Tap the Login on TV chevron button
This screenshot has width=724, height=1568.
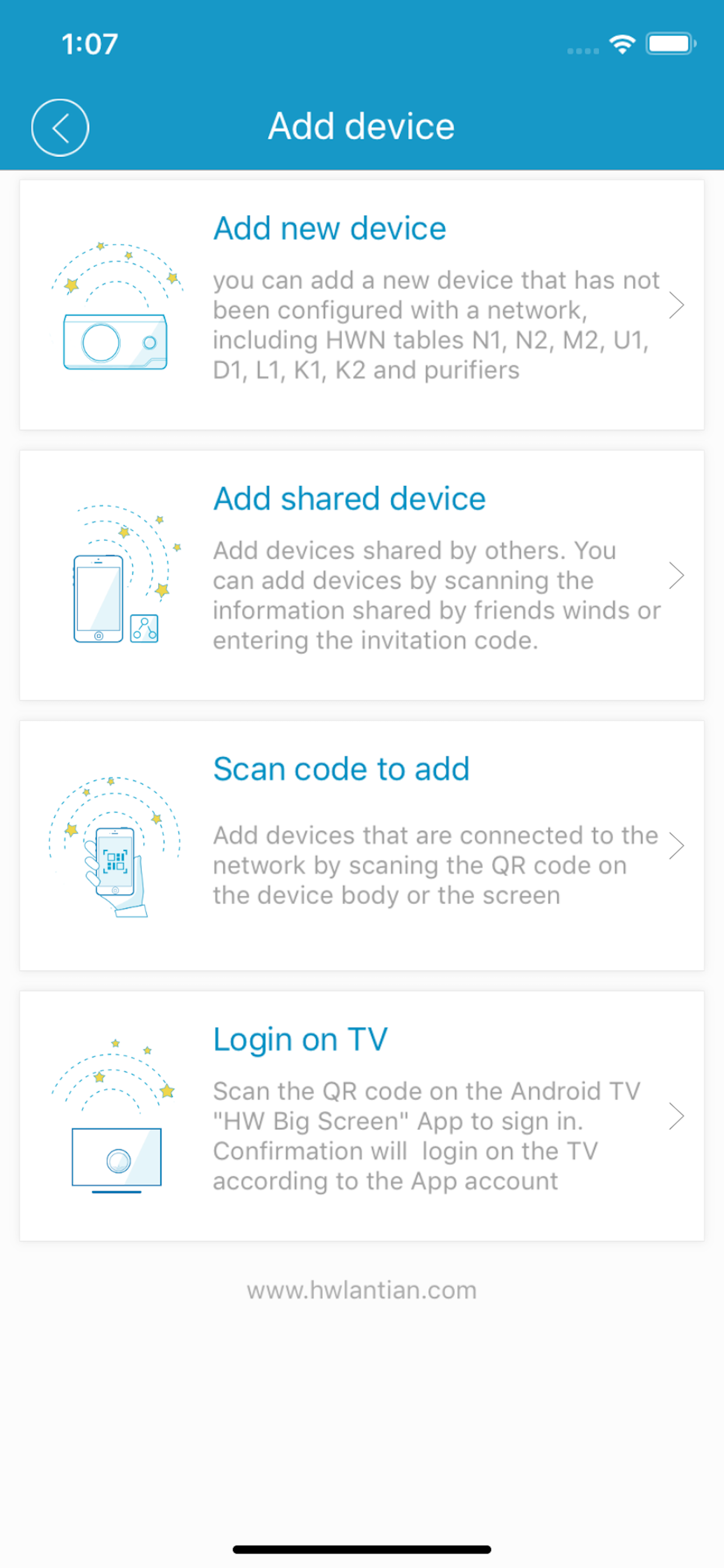pos(677,1116)
